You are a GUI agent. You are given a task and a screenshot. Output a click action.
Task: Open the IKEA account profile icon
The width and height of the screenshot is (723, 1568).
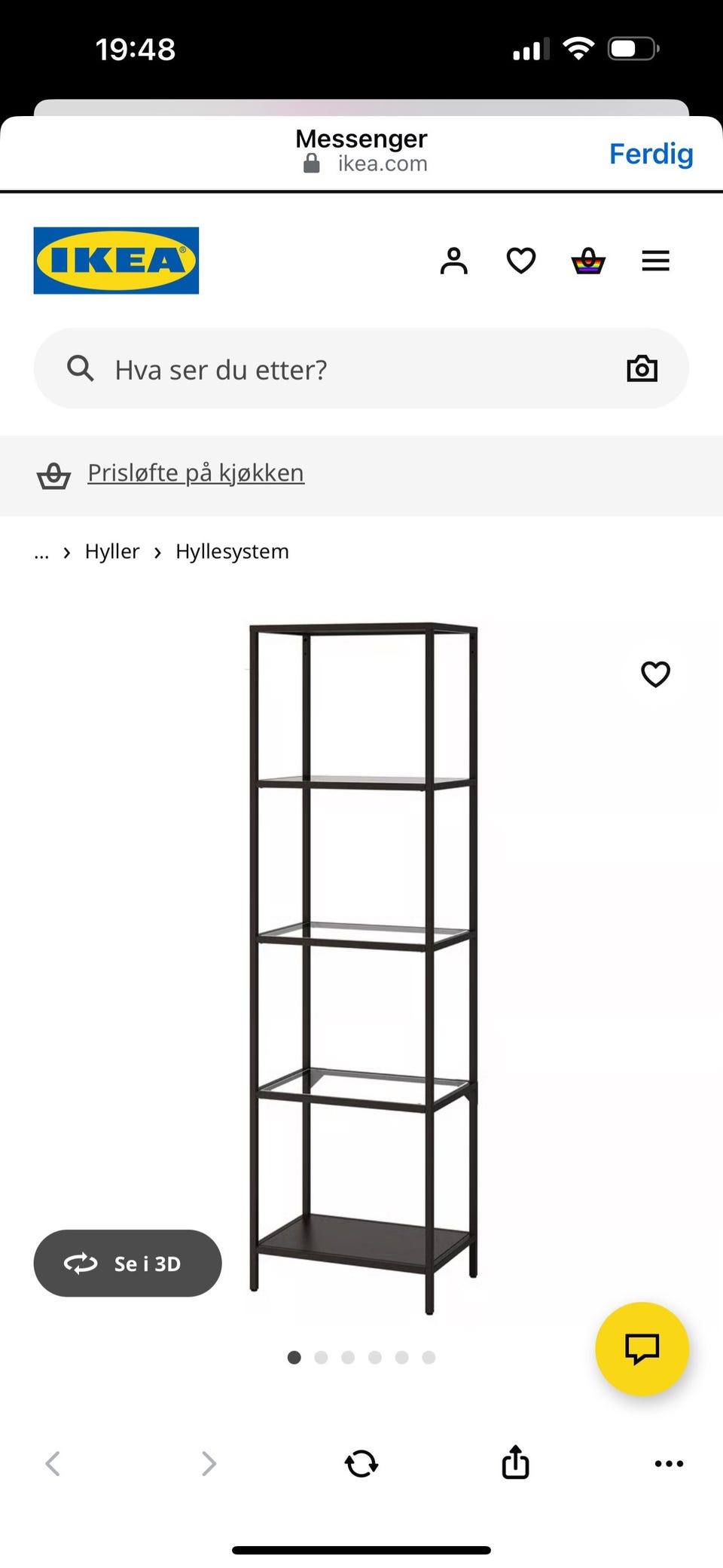454,261
